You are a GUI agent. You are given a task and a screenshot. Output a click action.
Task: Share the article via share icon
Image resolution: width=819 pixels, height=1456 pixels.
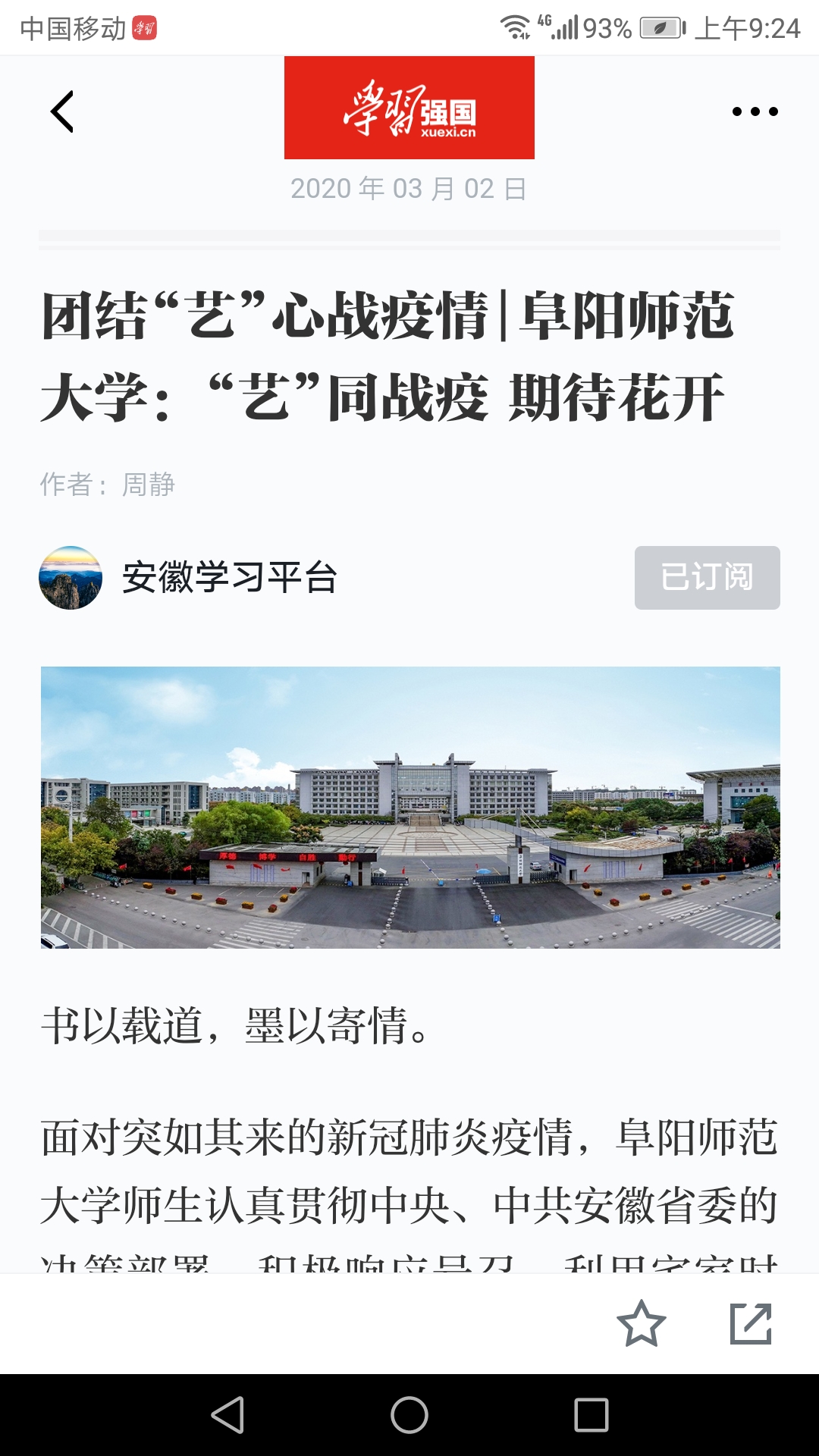[x=750, y=1324]
